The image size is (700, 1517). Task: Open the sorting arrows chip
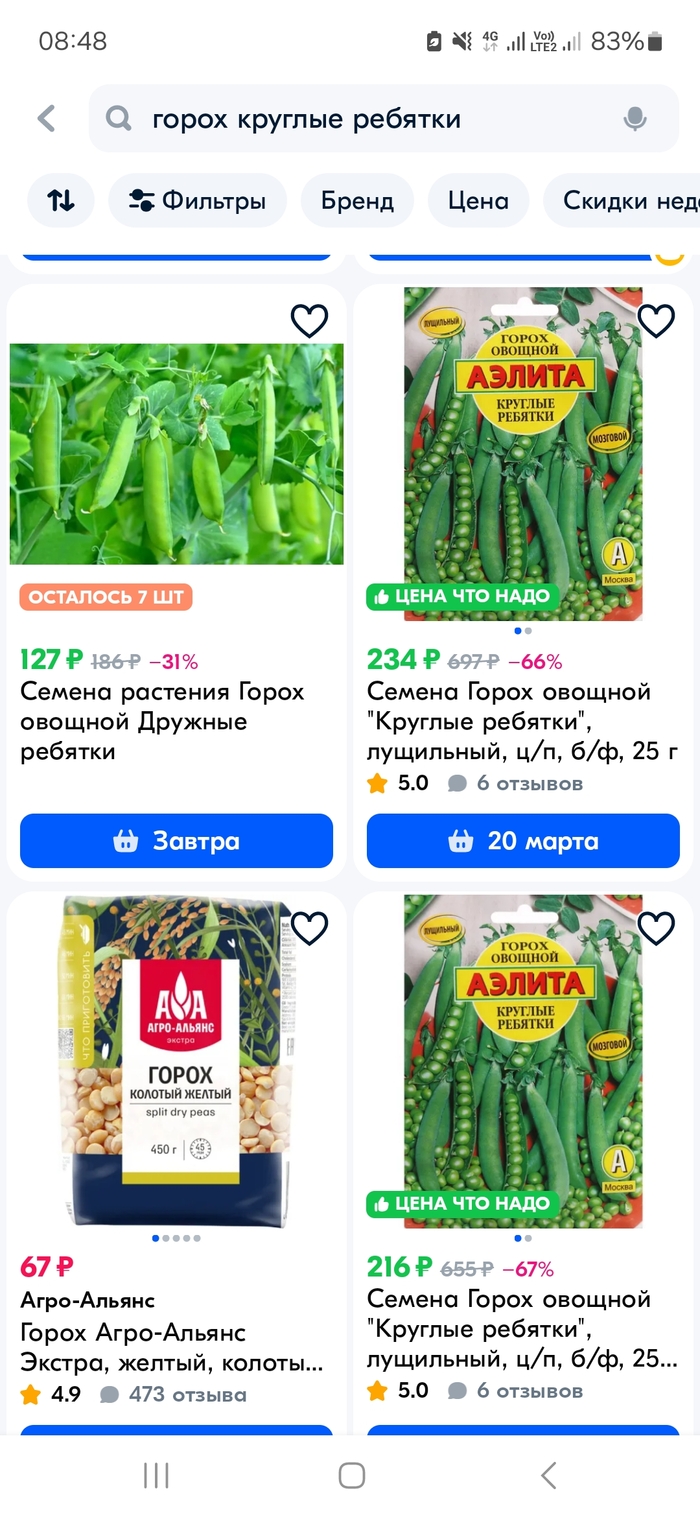point(60,200)
